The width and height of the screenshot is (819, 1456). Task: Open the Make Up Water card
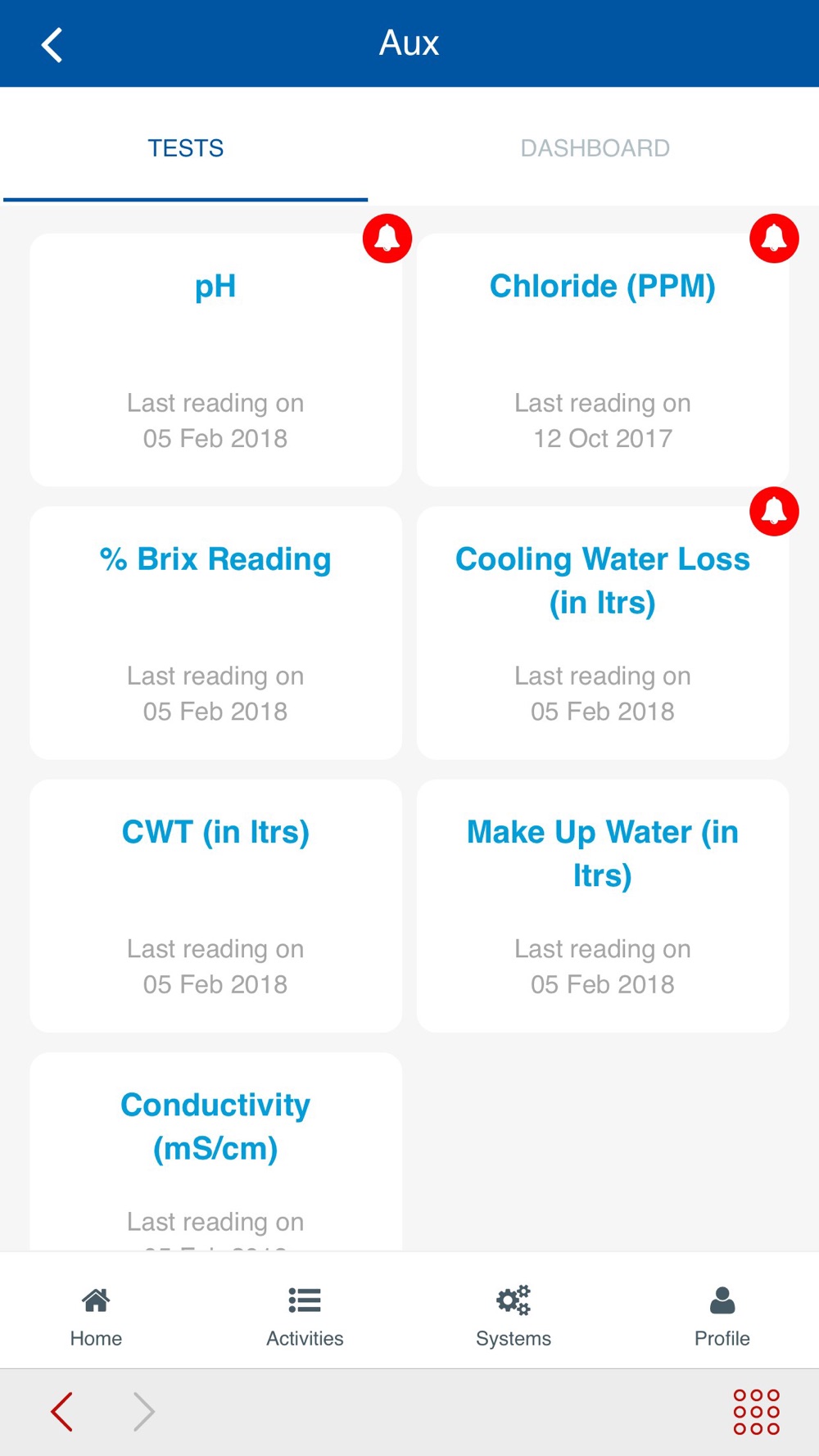(x=603, y=906)
